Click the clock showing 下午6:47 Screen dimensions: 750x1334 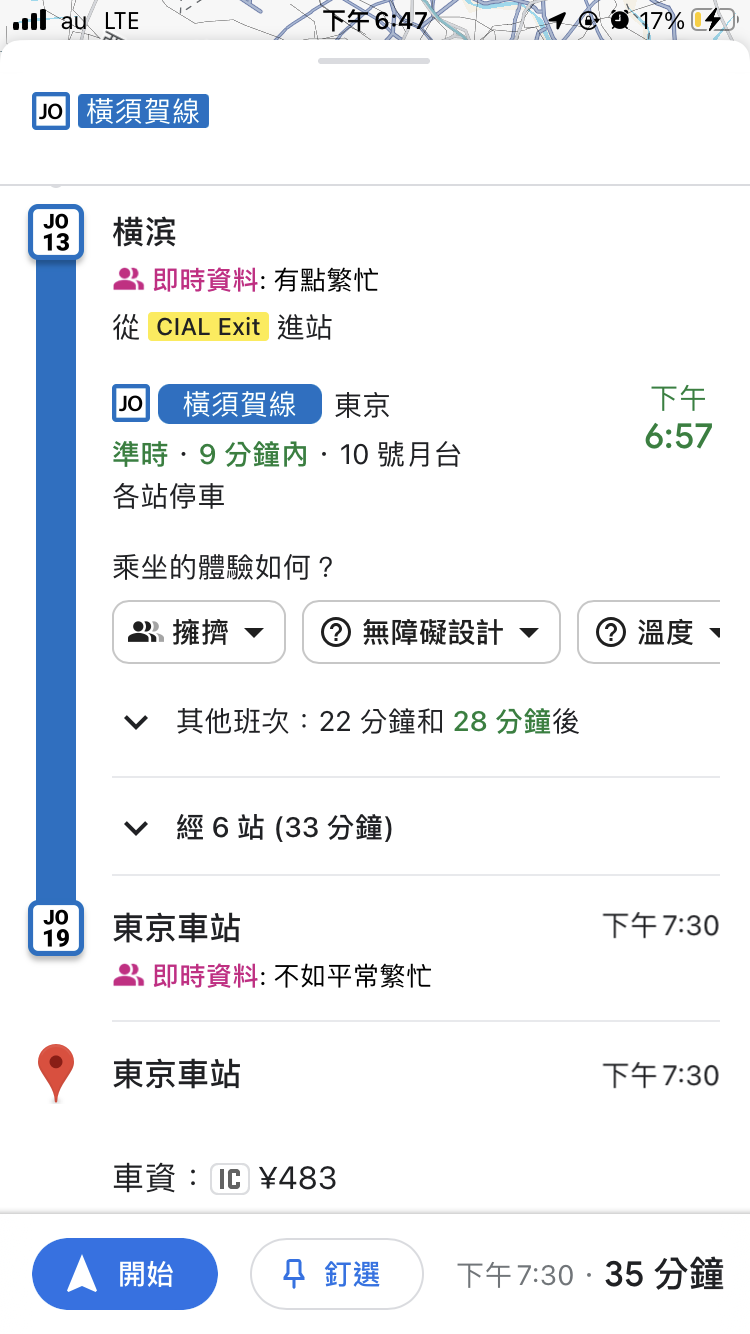[x=375, y=17]
